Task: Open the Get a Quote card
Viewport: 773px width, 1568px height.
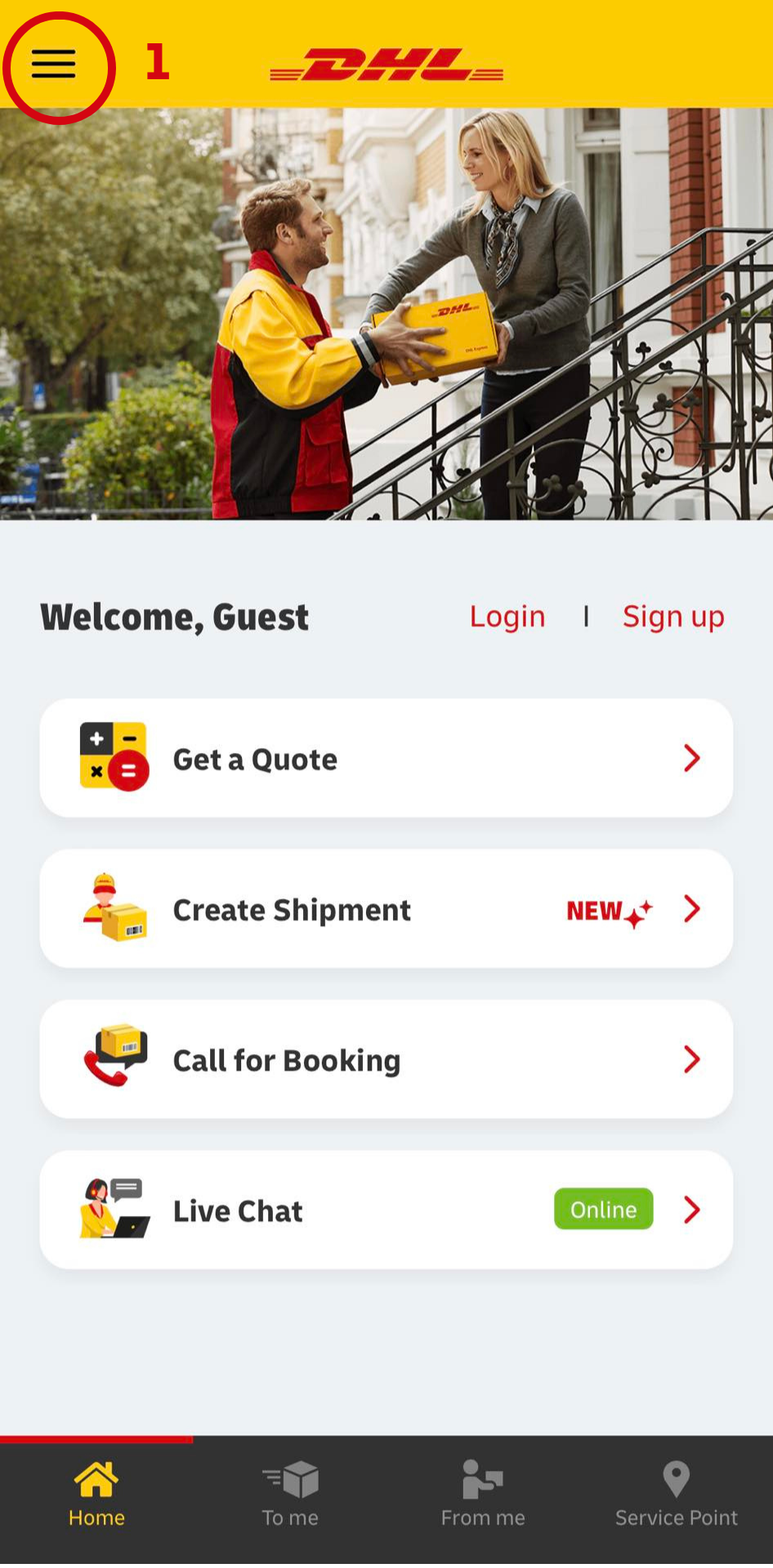Action: pos(386,758)
